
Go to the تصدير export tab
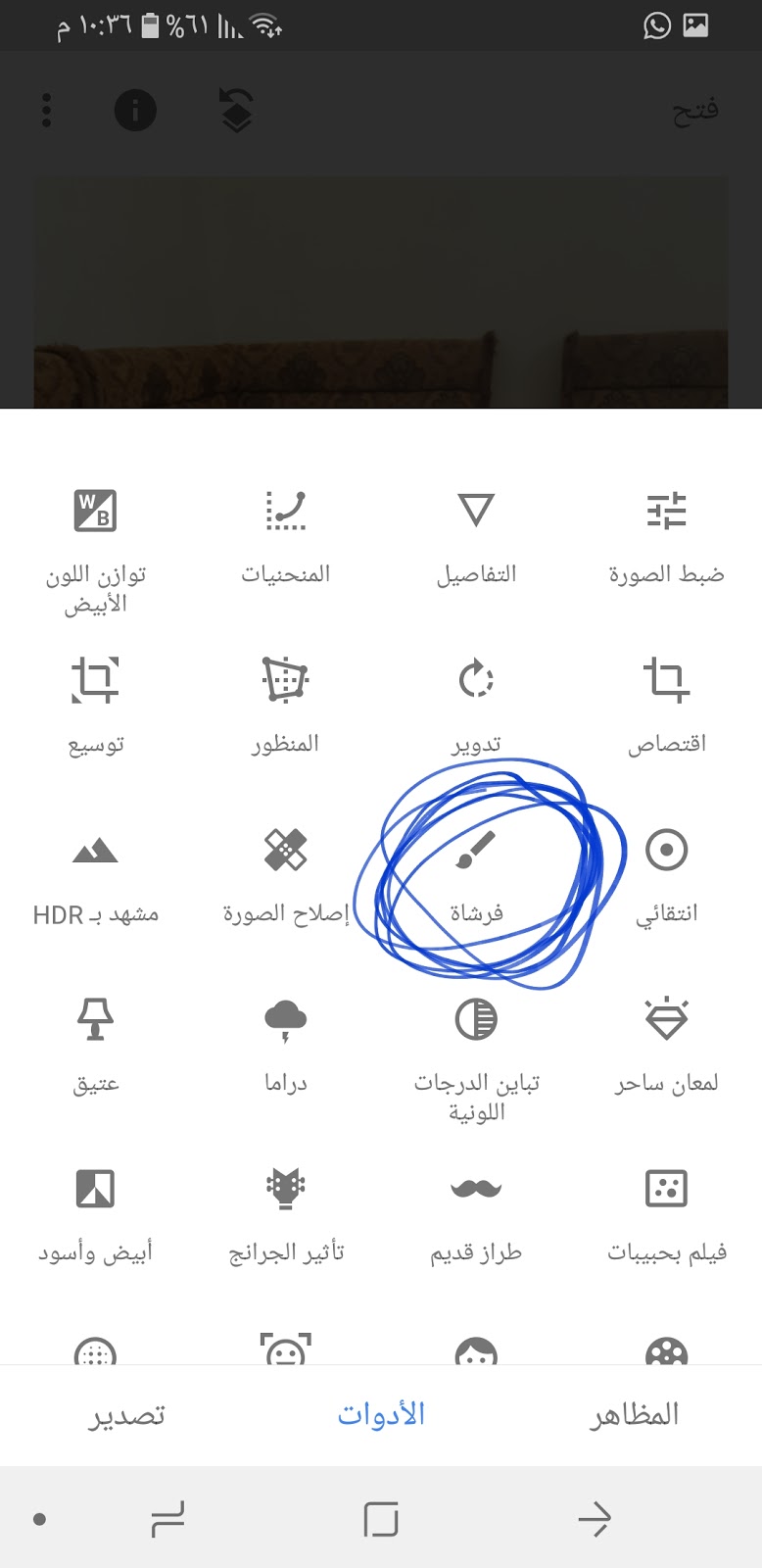[x=126, y=1415]
